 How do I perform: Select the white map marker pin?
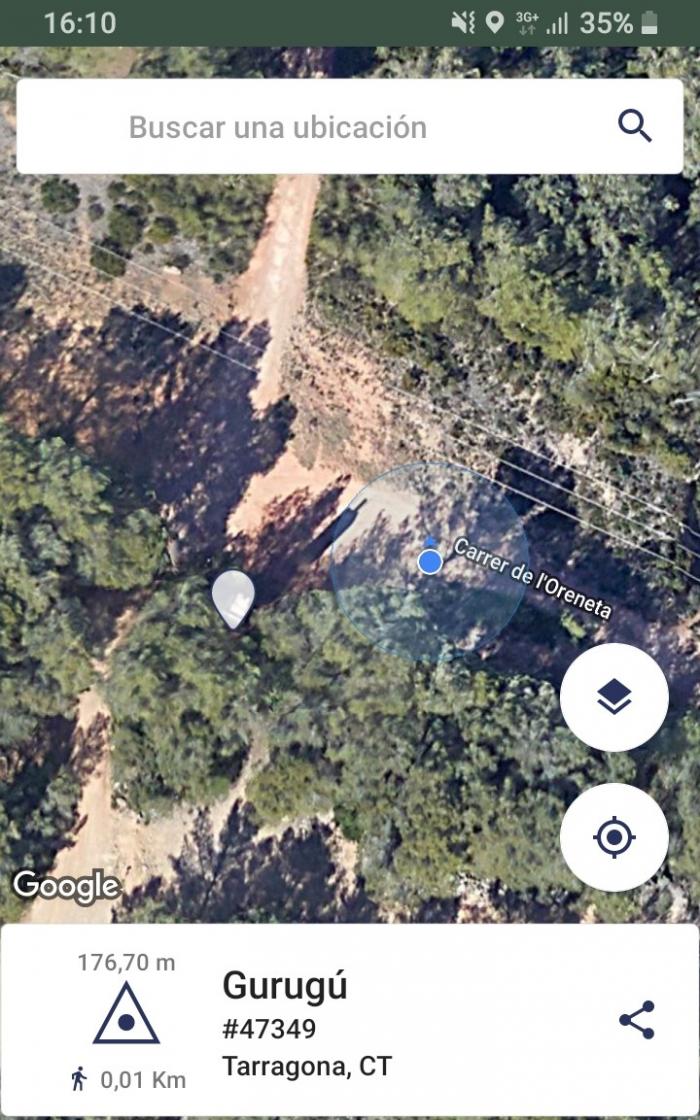(x=233, y=599)
